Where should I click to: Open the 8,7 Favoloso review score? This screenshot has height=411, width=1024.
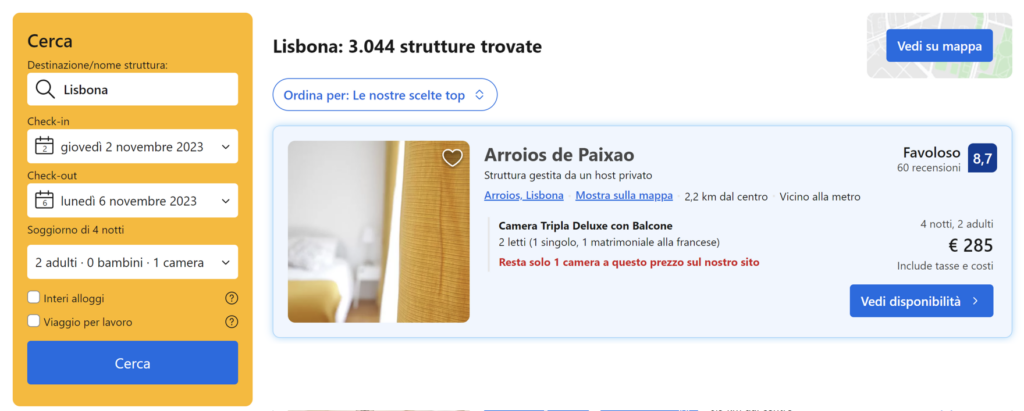[x=981, y=159]
